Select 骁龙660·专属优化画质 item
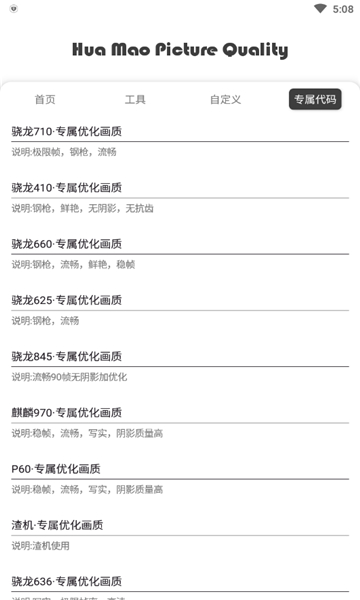360x600 pixels. coord(180,253)
